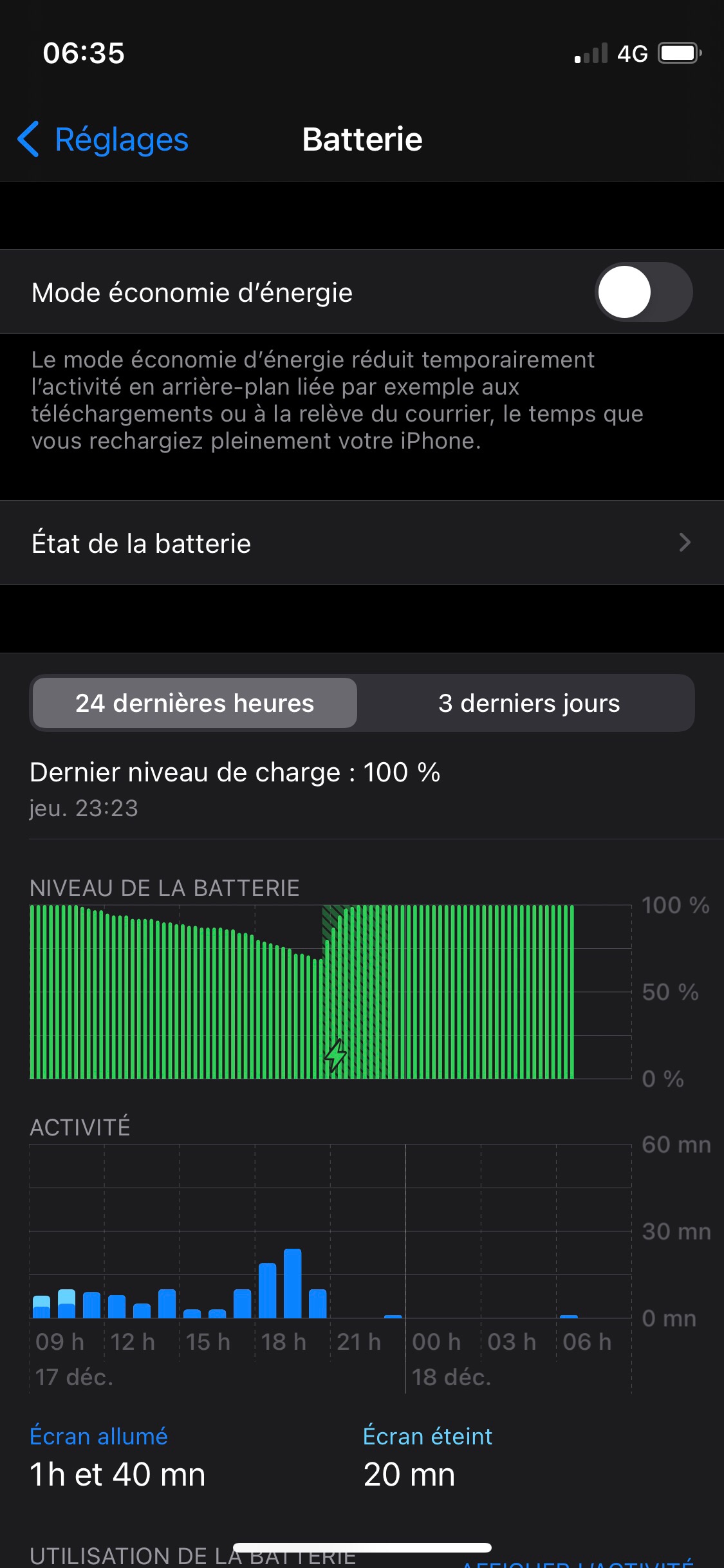
Task: Go back to Réglages
Action: click(103, 140)
